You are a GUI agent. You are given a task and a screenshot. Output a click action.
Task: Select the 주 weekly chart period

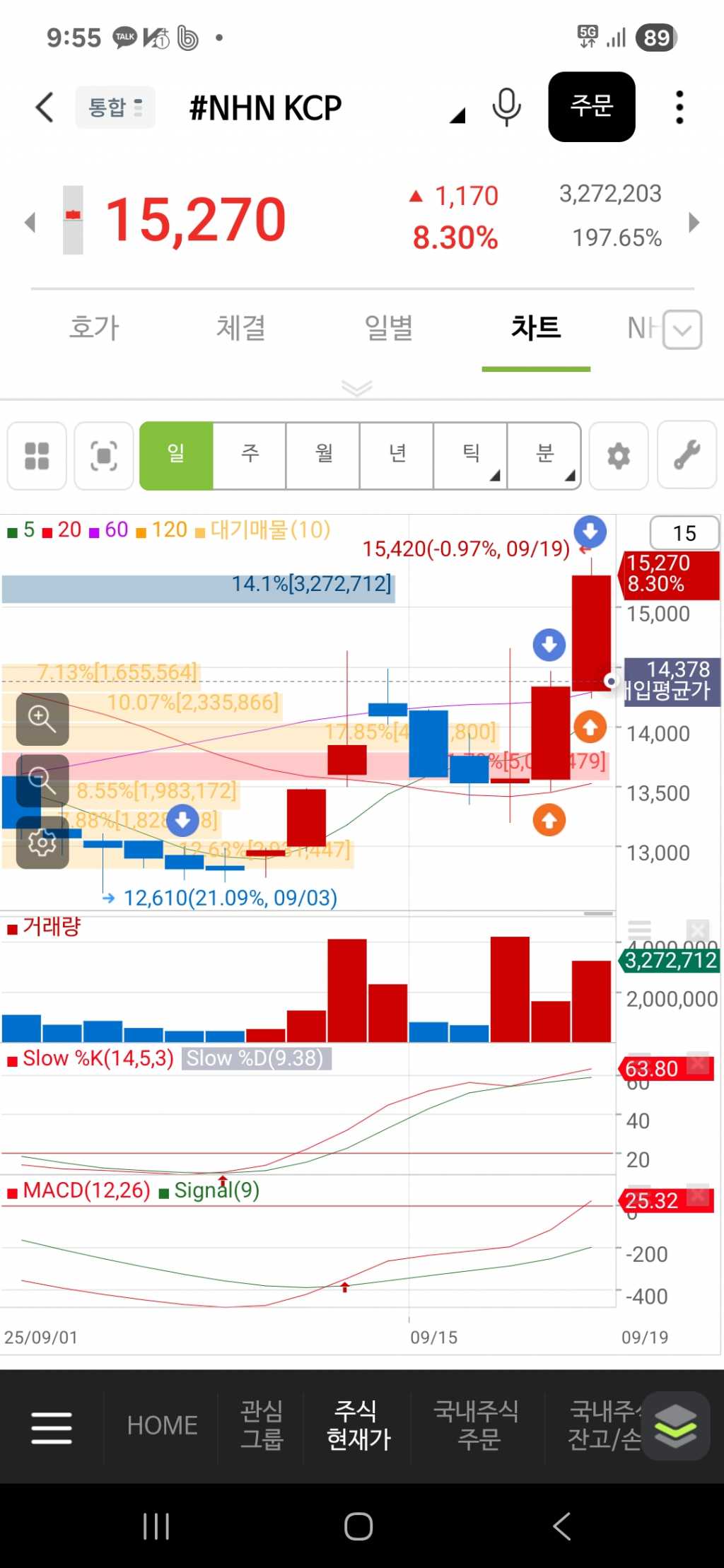(250, 455)
